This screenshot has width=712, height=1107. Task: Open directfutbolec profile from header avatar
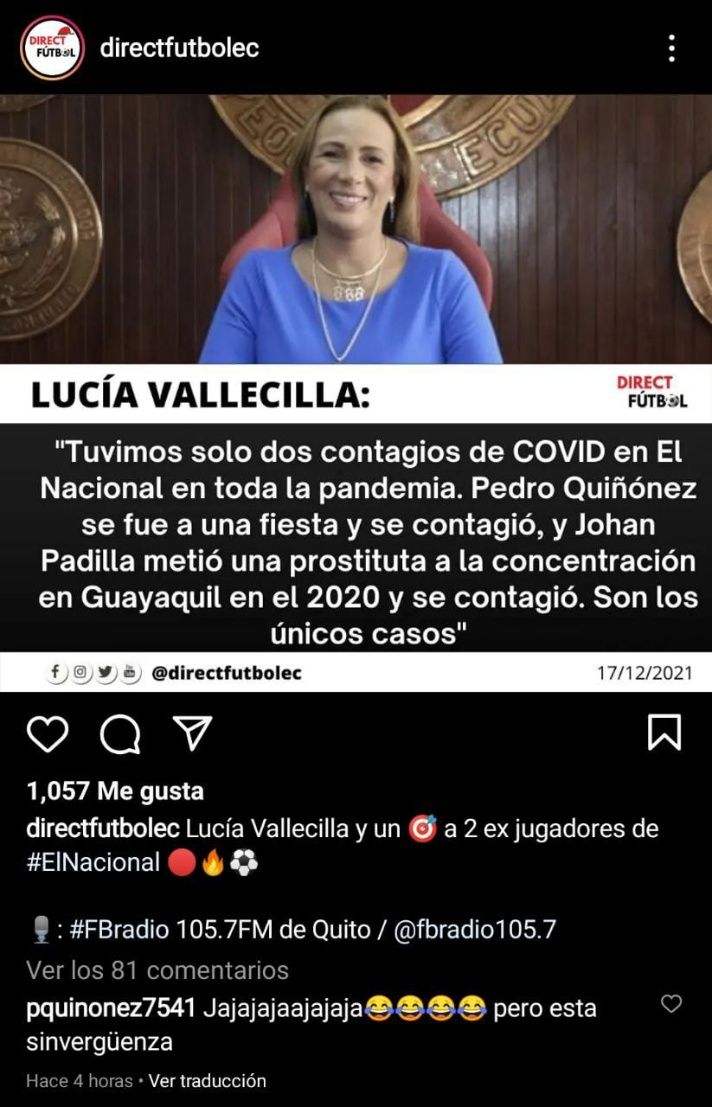tap(52, 48)
